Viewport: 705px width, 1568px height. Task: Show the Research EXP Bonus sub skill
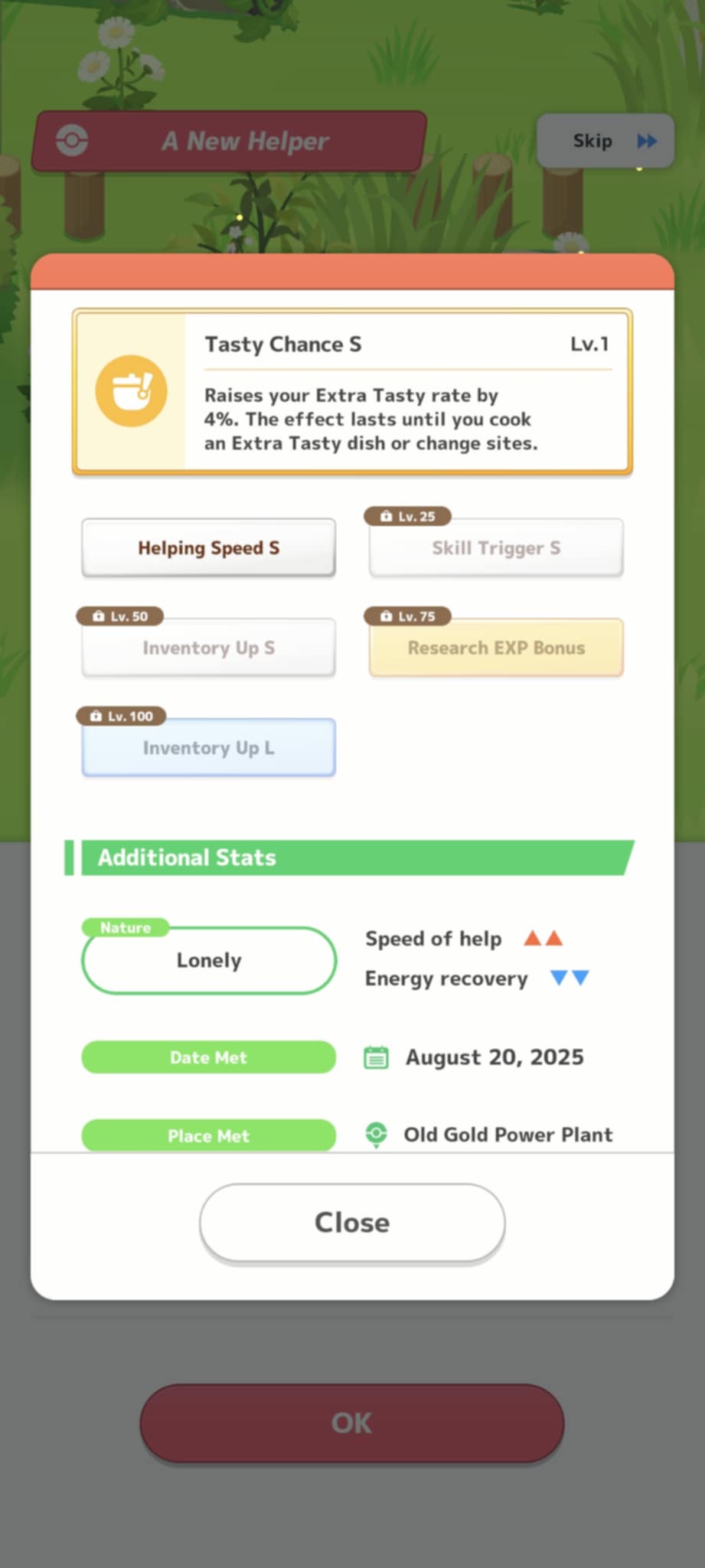[496, 648]
